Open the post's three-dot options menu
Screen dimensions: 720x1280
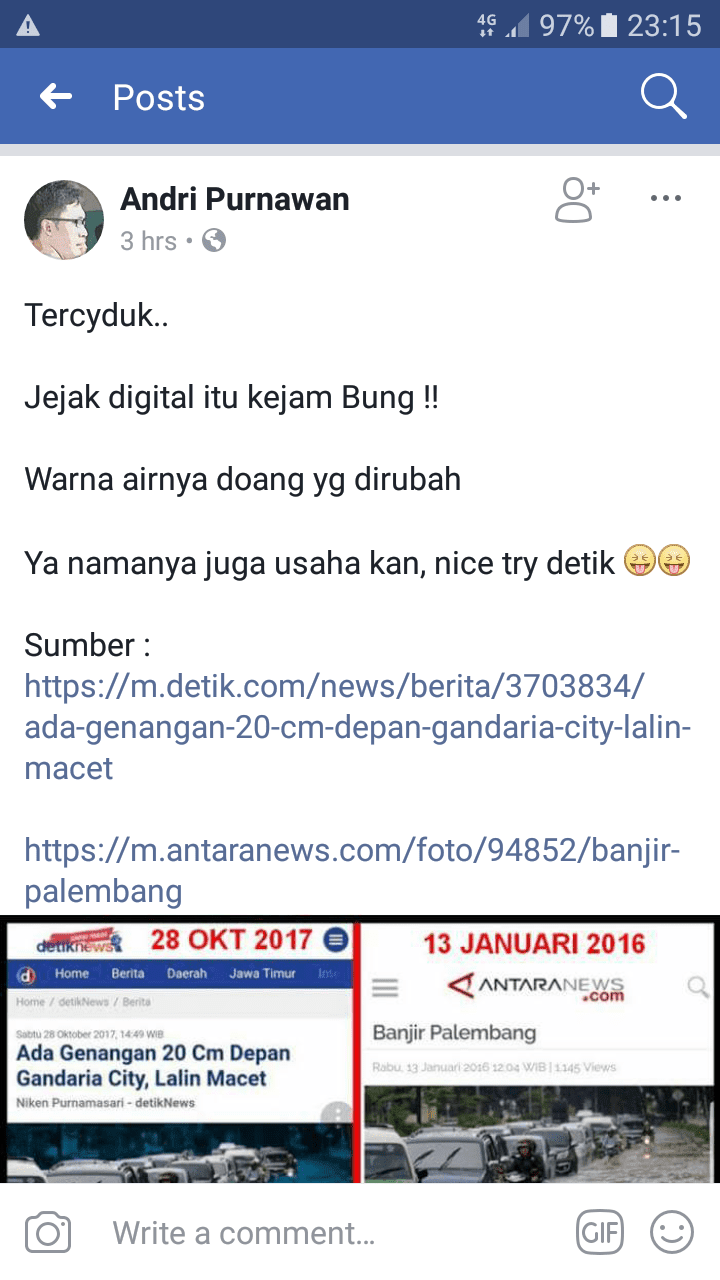click(665, 198)
